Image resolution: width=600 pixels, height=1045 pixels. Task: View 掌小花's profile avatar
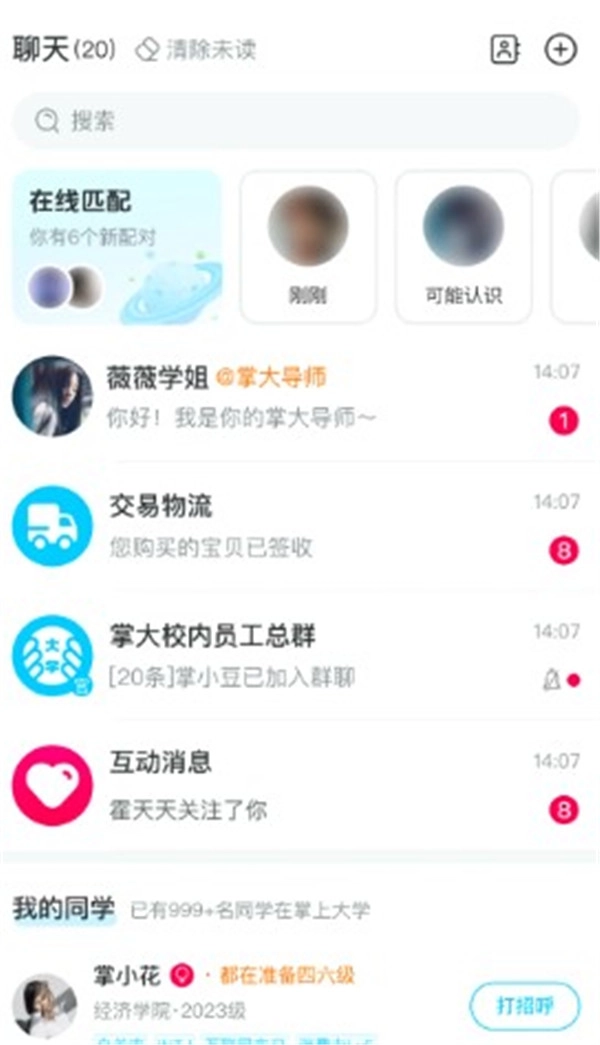pos(45,1005)
